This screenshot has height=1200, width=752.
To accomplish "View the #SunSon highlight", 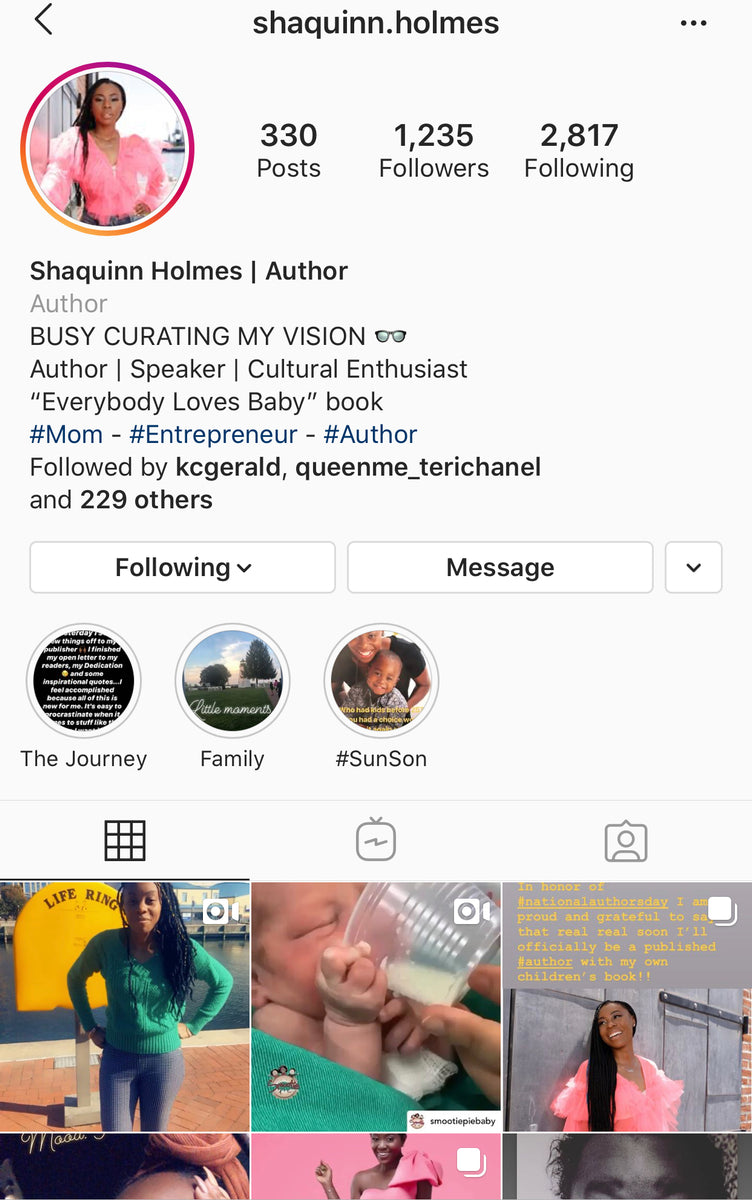I will click(381, 682).
